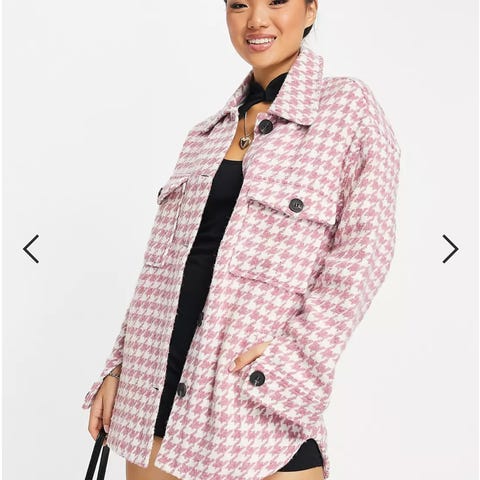The image size is (480, 480).
Task: Go to the previous product photo
Action: (31, 249)
